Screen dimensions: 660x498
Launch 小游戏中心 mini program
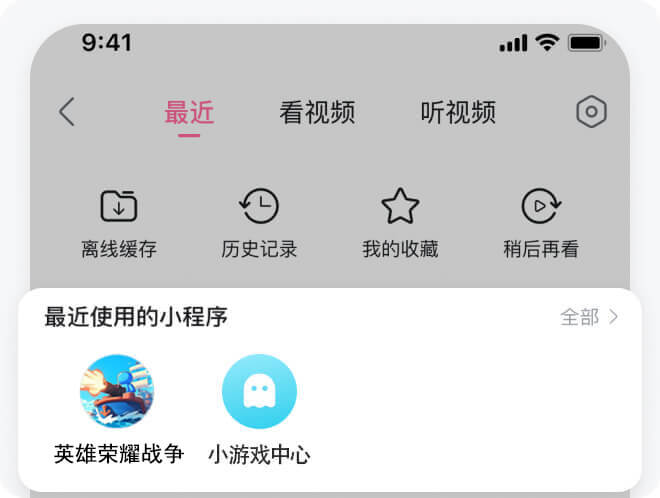(259, 392)
